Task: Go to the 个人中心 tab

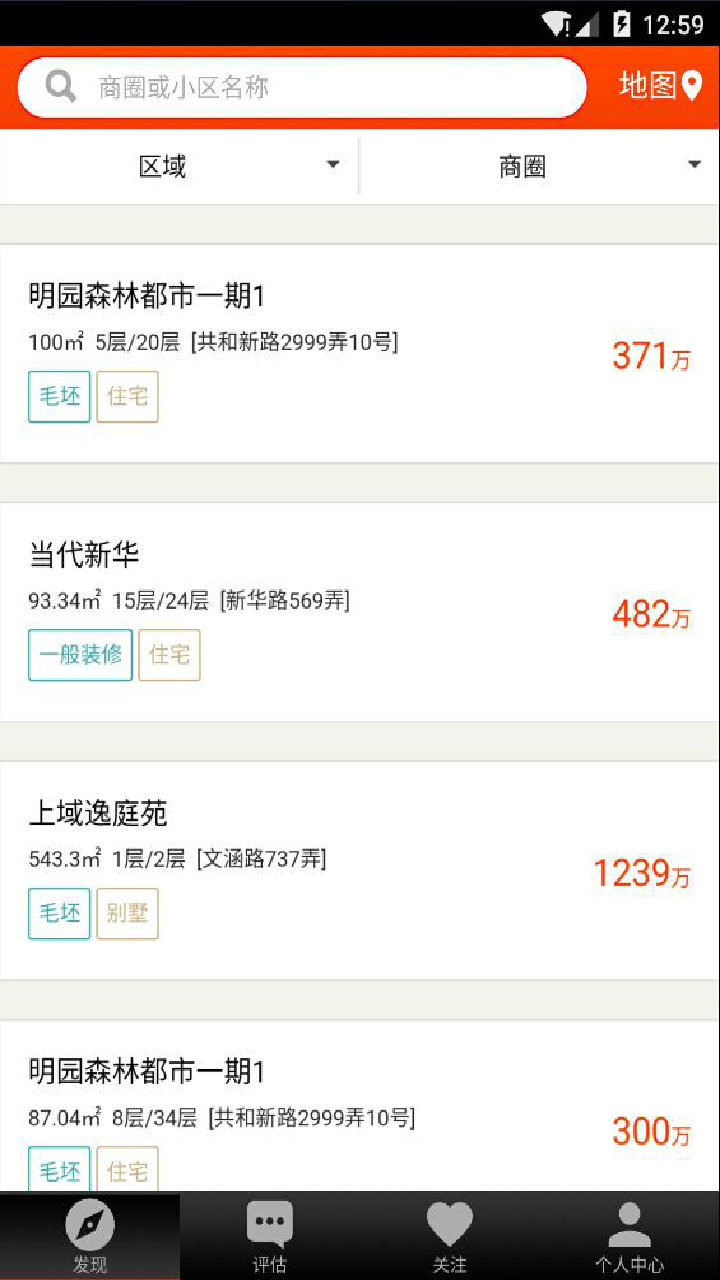Action: tap(630, 1236)
